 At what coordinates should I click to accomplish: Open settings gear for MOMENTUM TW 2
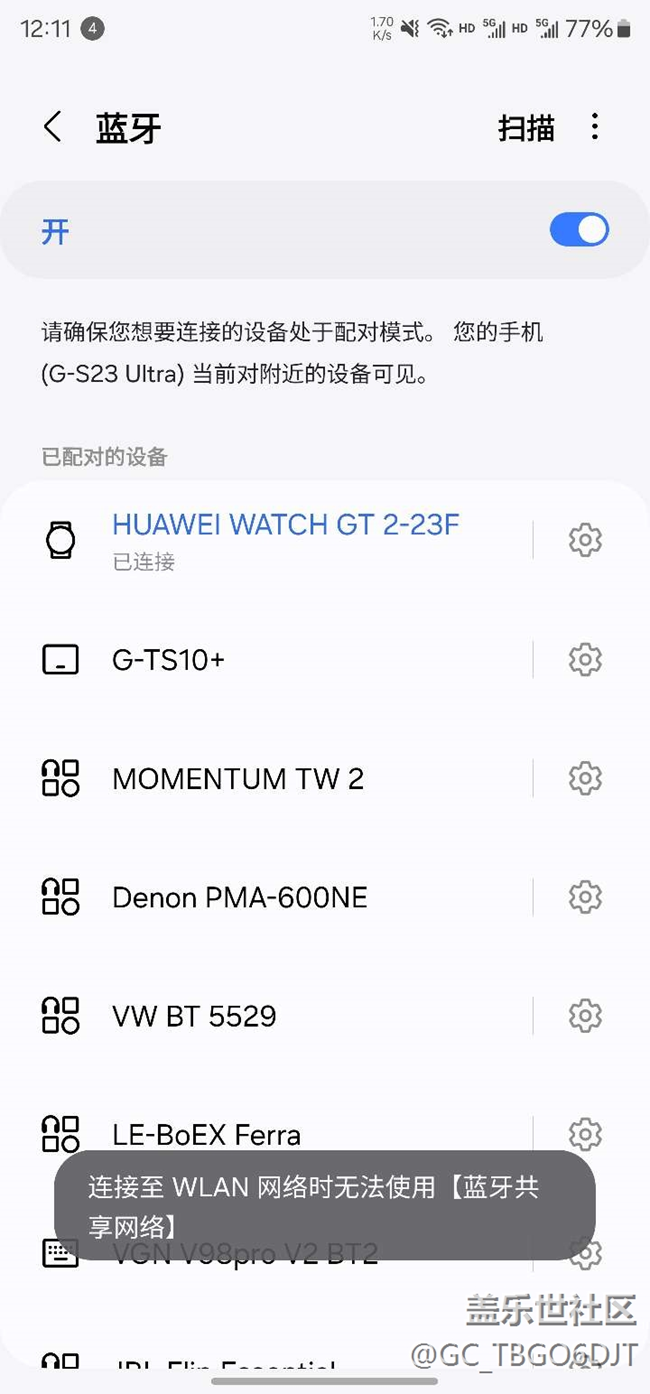point(585,778)
